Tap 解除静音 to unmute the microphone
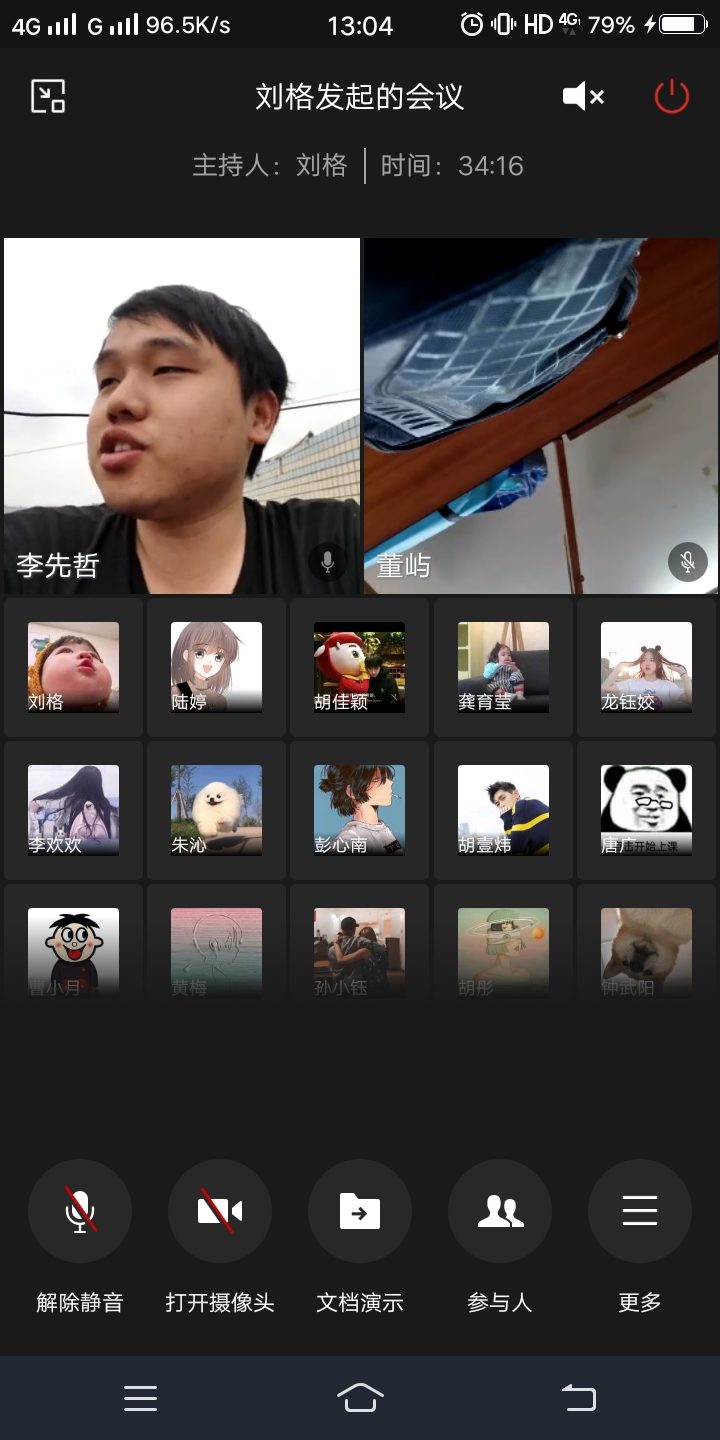The width and height of the screenshot is (720, 1440). (80, 1212)
